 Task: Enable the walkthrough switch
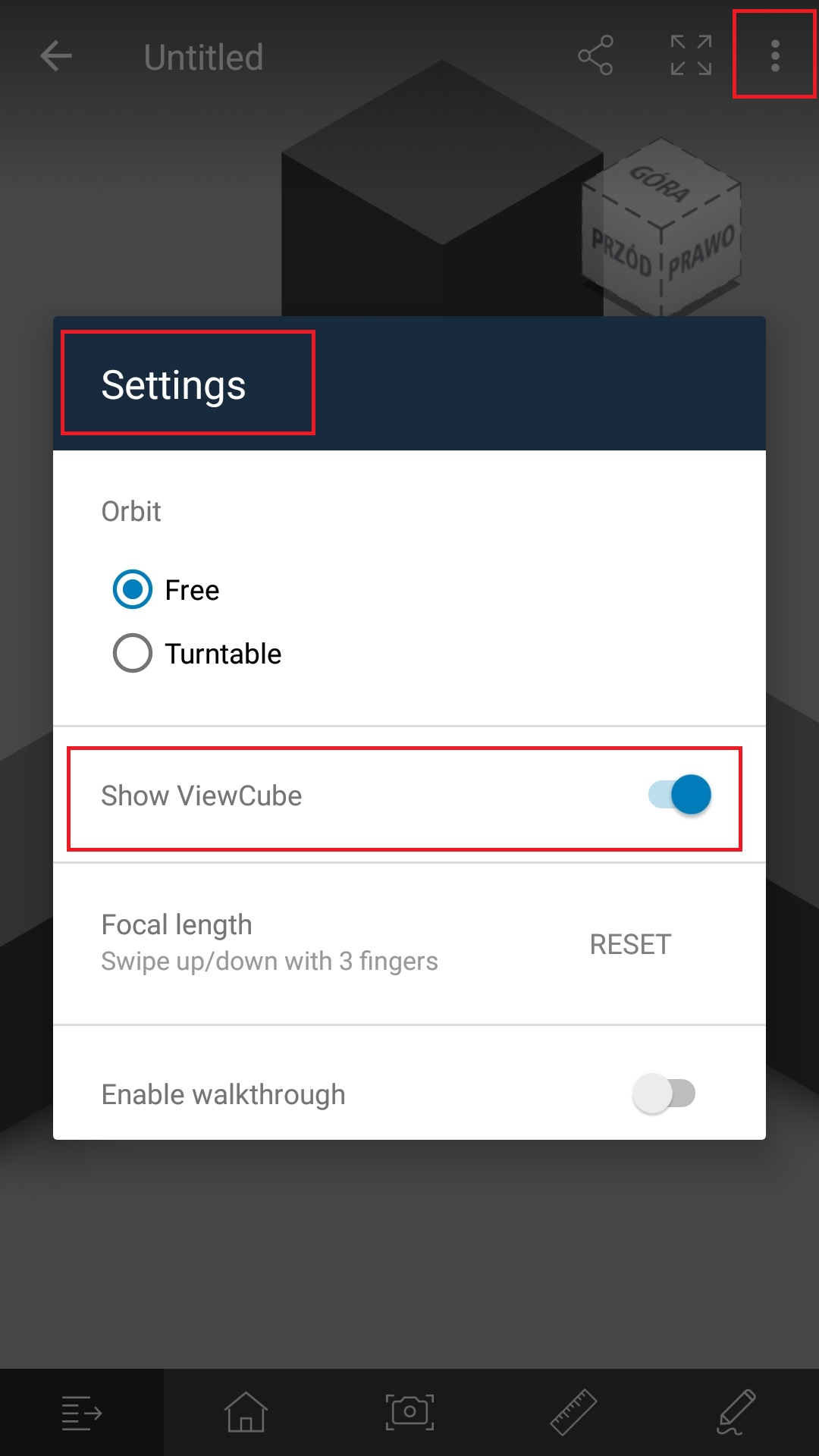664,1094
